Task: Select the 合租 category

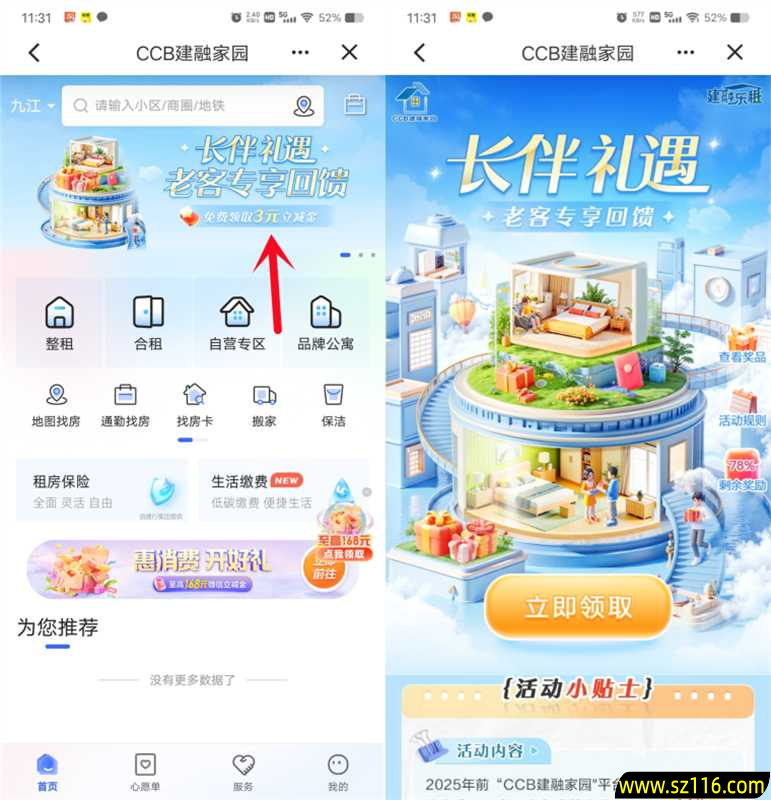Action: point(148,323)
